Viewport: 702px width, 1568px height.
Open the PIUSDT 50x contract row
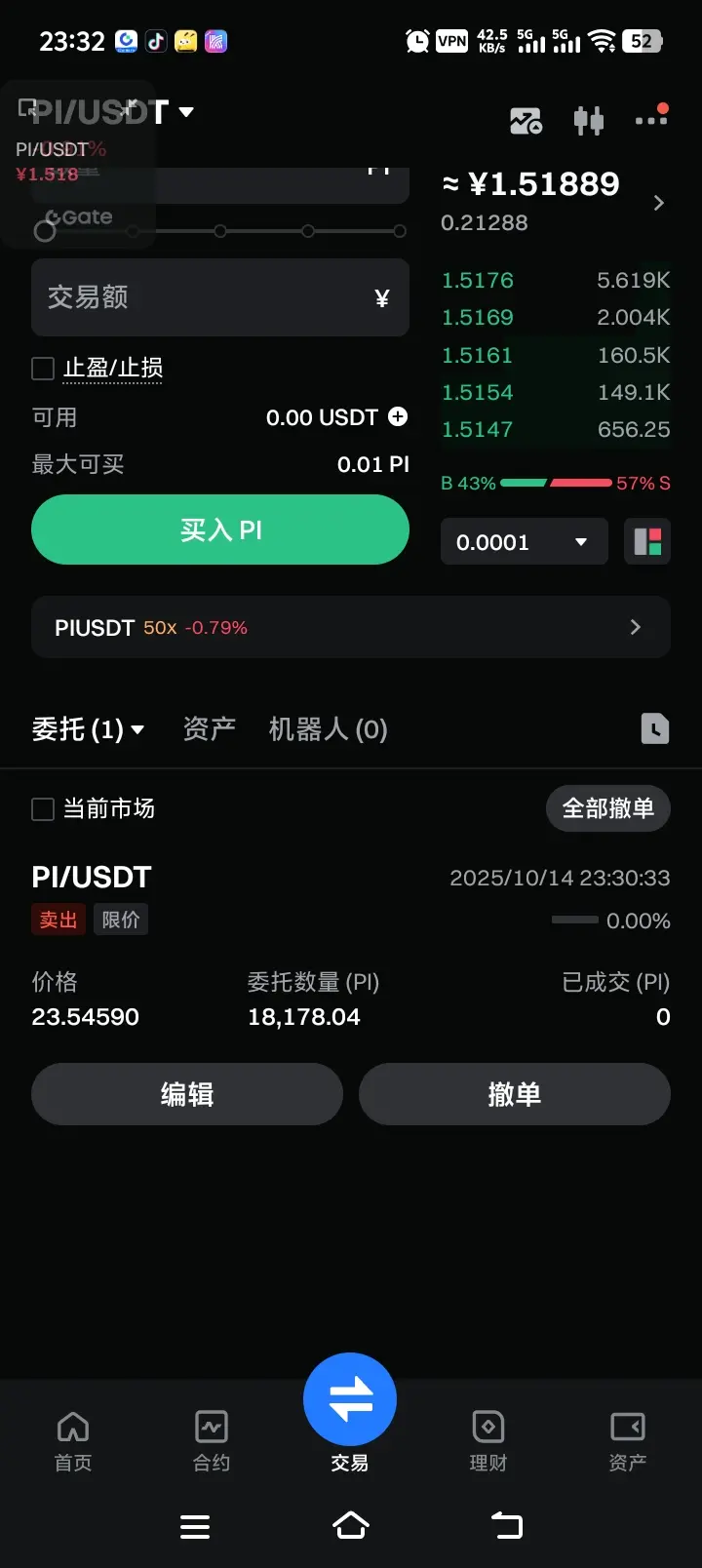tap(351, 627)
